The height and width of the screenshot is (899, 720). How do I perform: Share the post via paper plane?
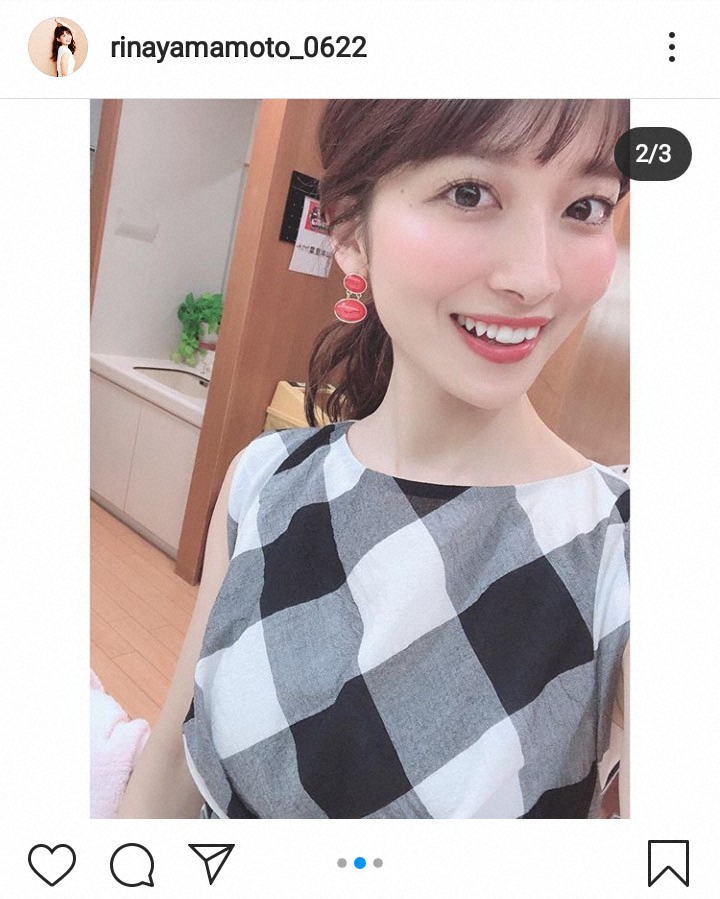tap(211, 863)
